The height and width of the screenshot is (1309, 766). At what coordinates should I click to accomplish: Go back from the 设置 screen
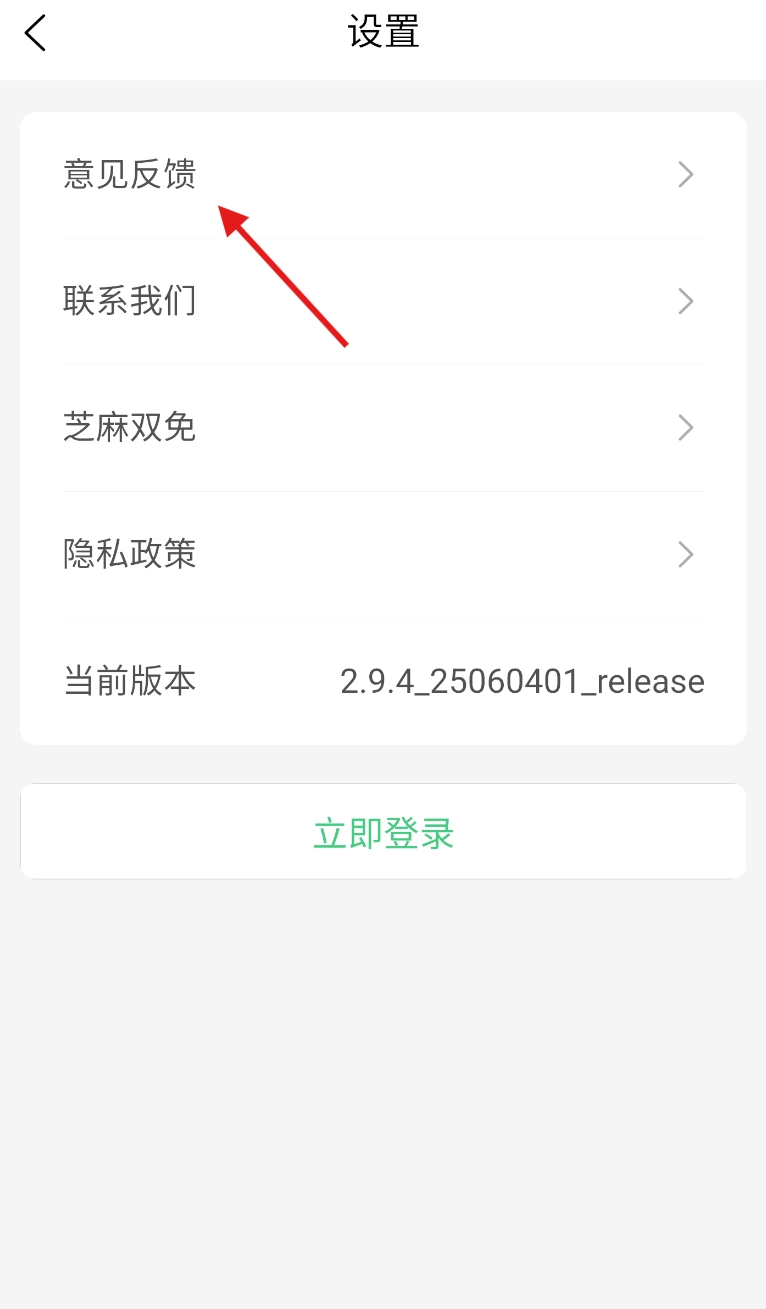36,34
